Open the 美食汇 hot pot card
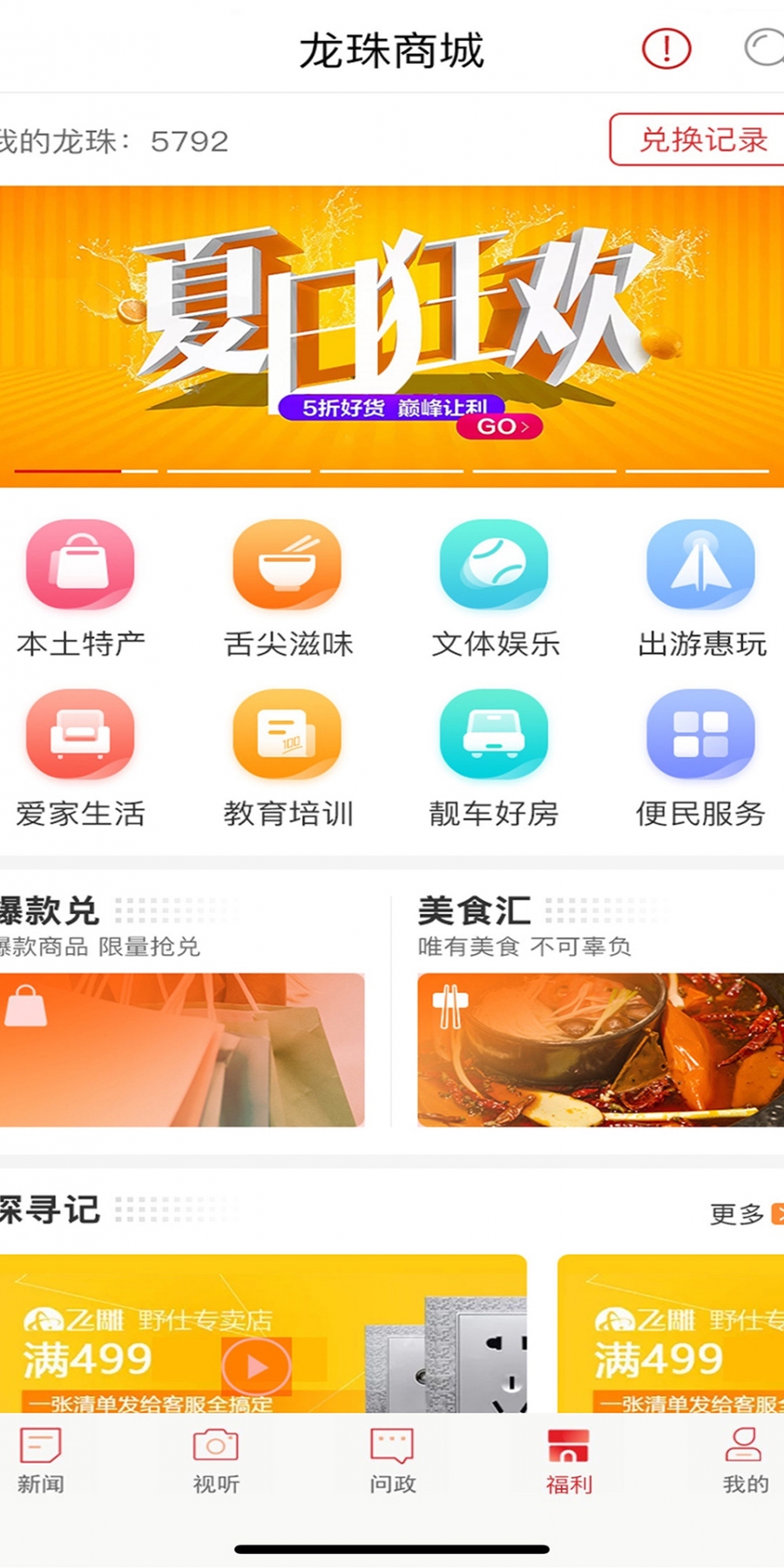This screenshot has height=1568, width=784. (x=599, y=1050)
